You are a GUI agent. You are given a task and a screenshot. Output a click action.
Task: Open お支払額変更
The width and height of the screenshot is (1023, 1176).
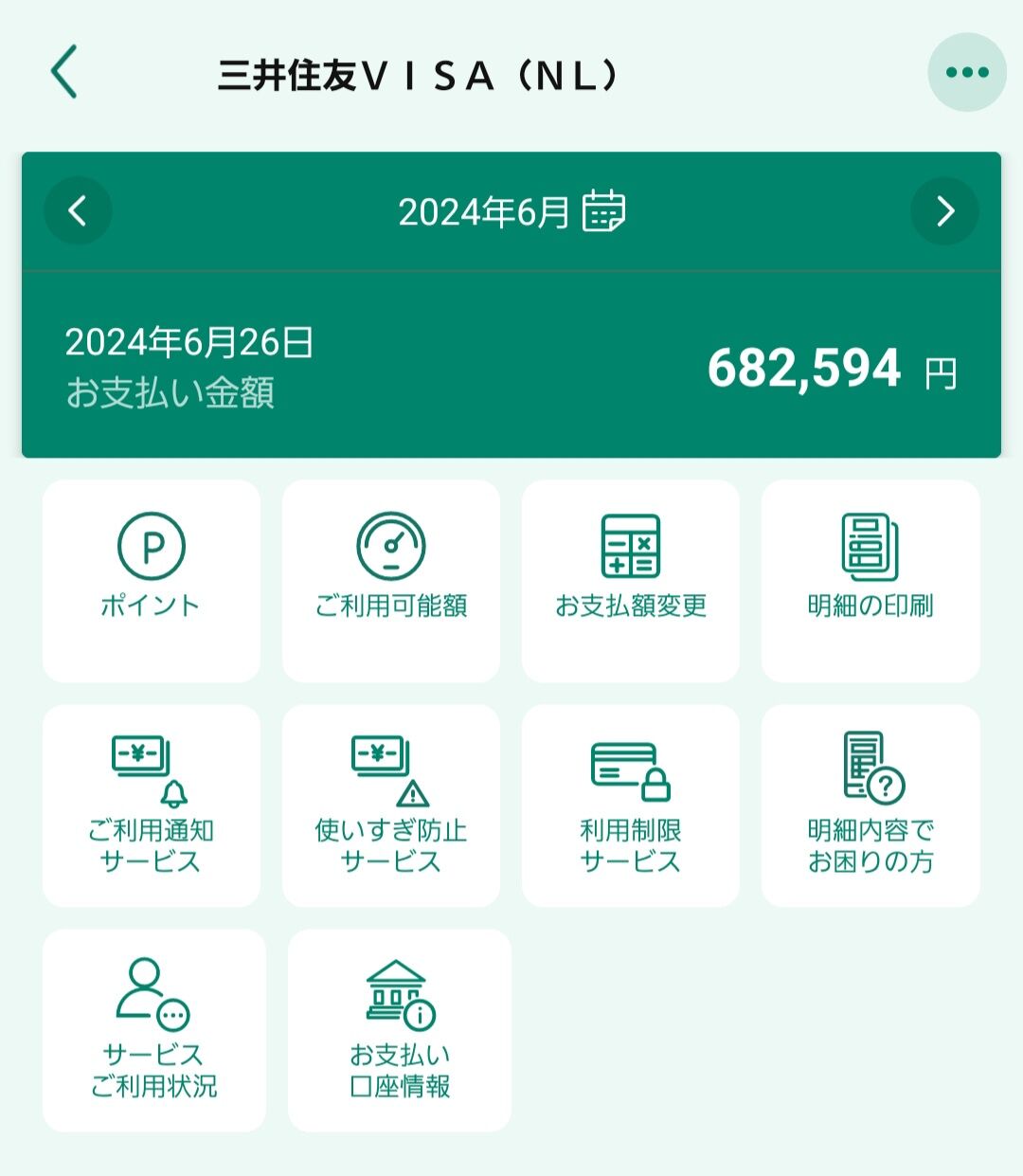[631, 580]
